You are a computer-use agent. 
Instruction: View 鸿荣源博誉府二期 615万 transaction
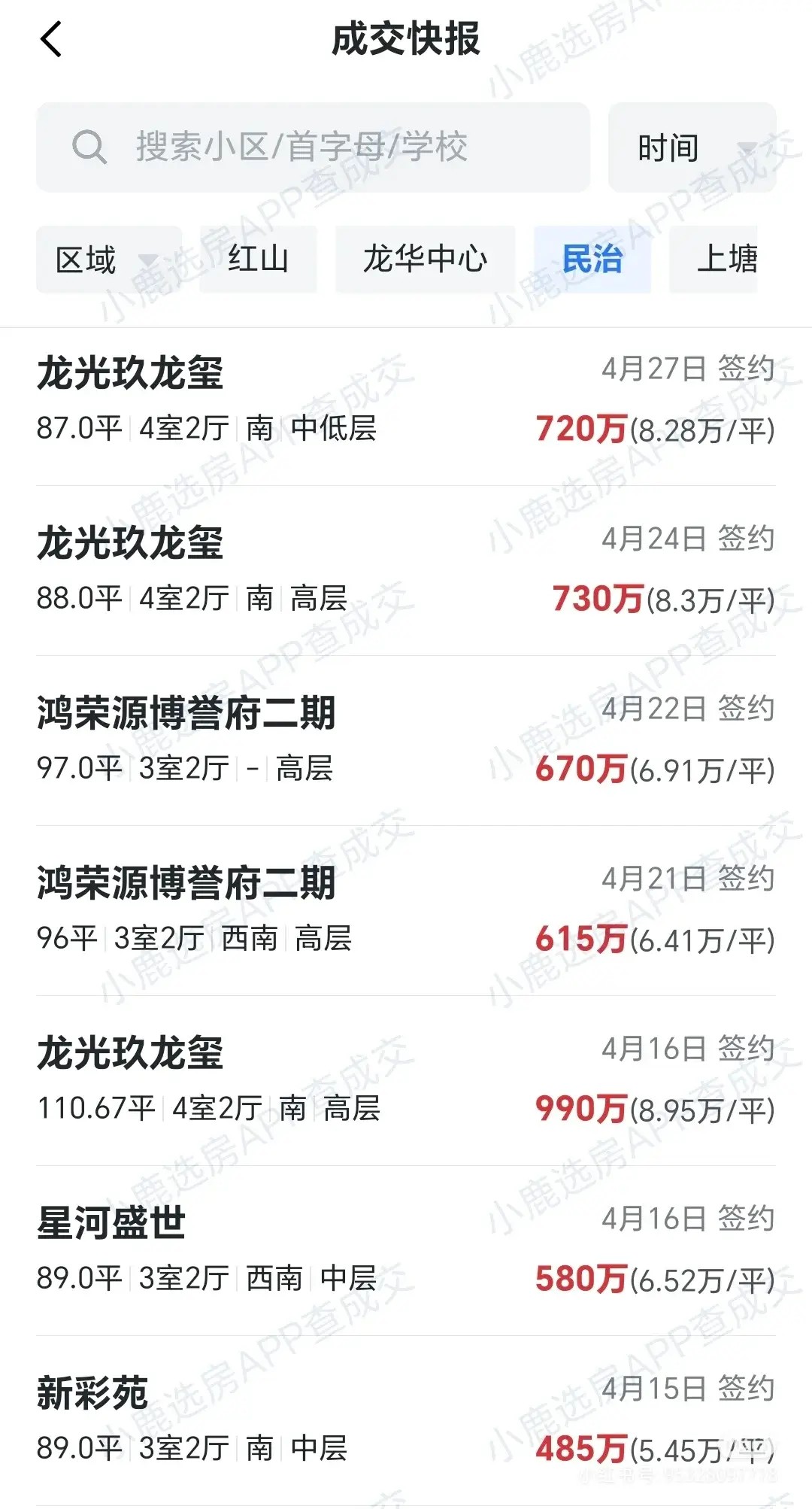[x=406, y=909]
